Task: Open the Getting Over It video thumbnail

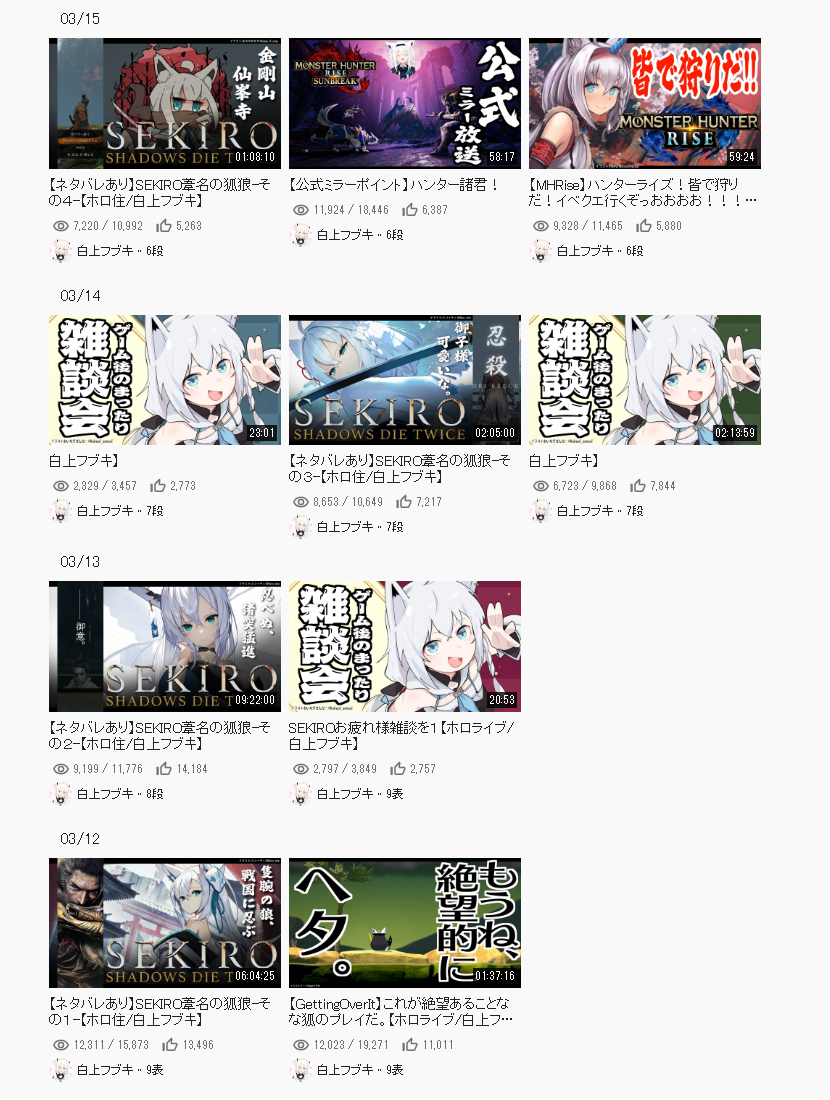Action: pyautogui.click(x=404, y=923)
